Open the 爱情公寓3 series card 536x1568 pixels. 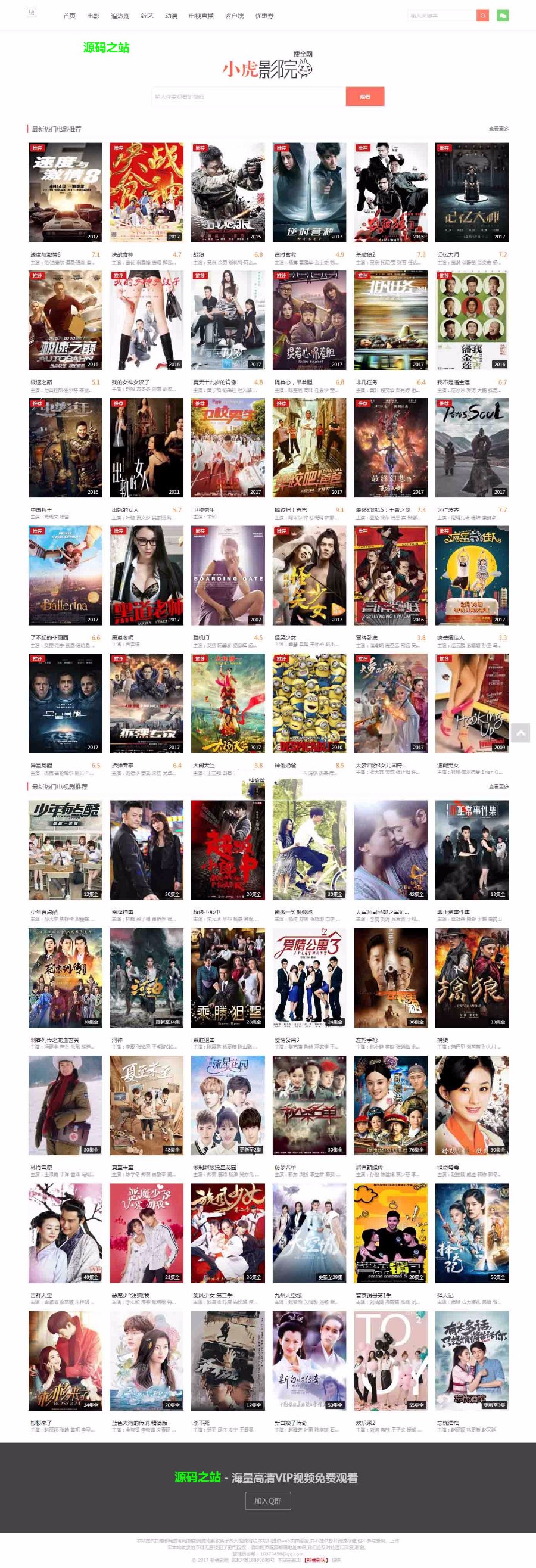pyautogui.click(x=309, y=978)
